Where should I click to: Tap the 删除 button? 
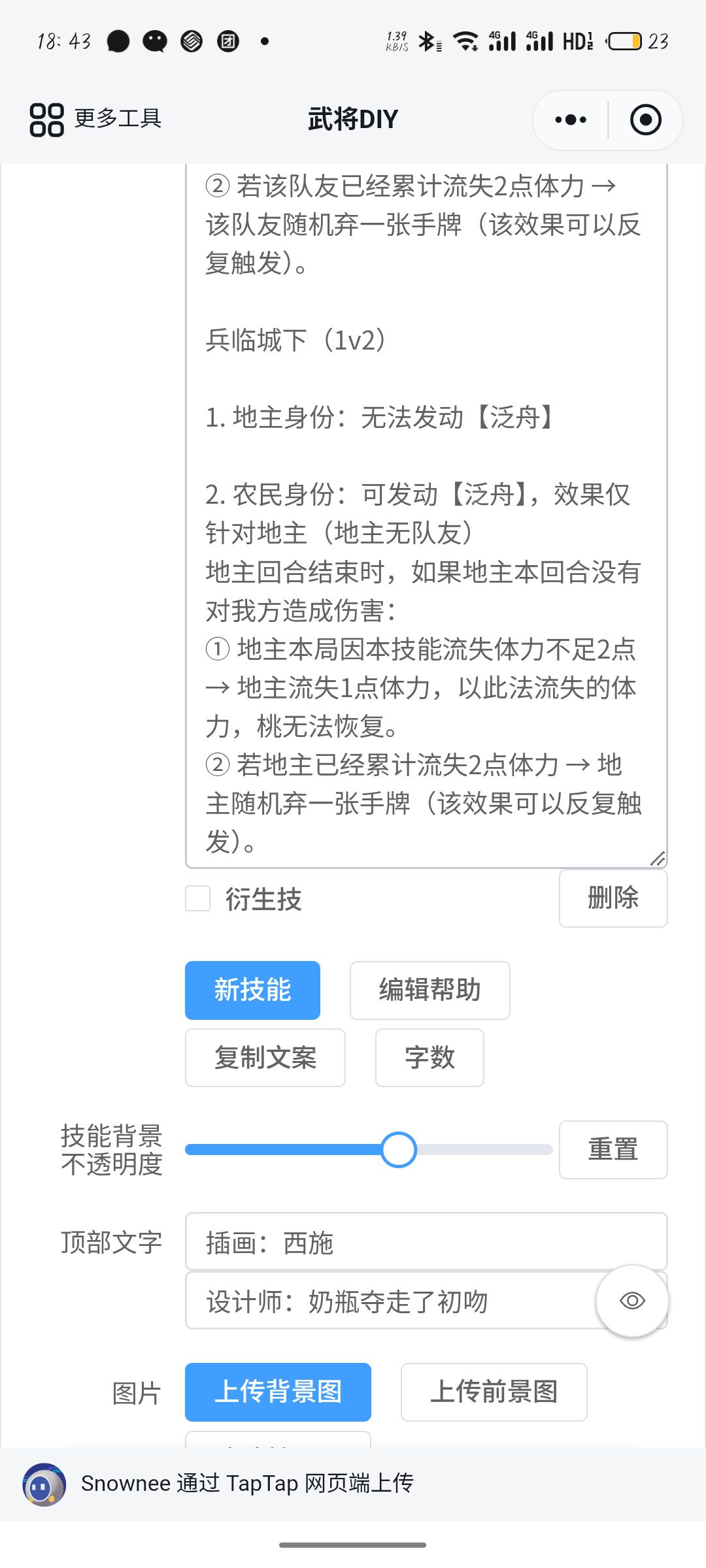coord(613,898)
